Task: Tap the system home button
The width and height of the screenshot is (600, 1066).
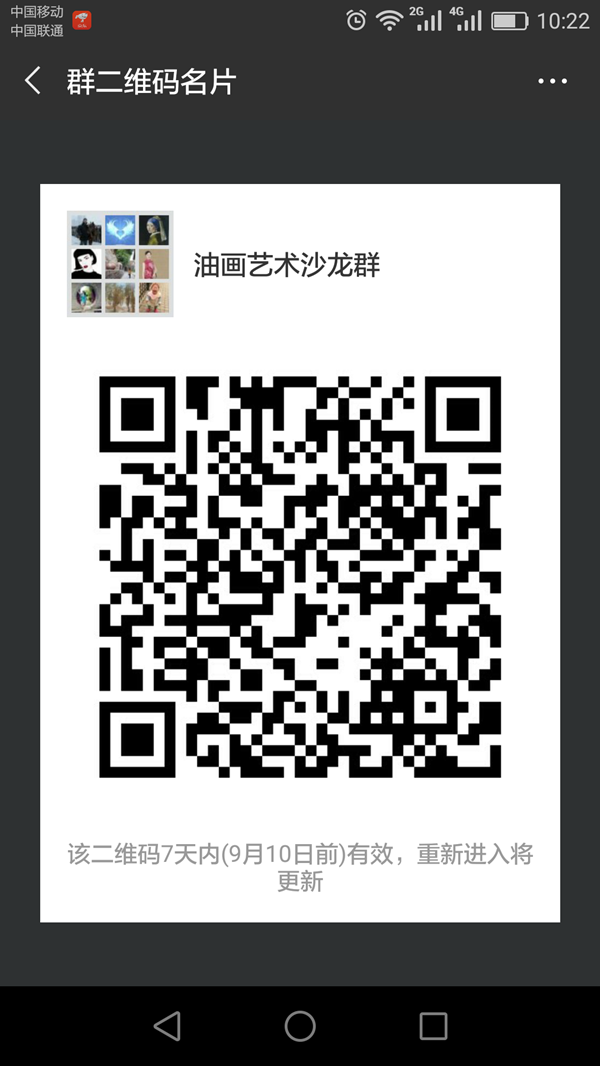Action: click(300, 1026)
